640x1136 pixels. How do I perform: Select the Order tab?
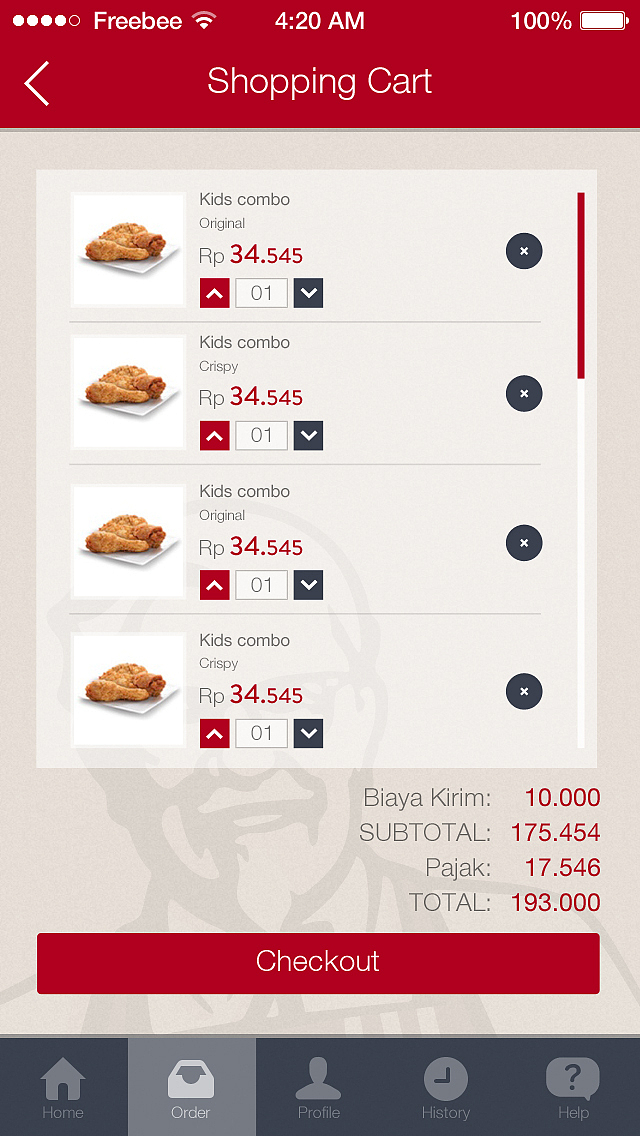click(x=191, y=1088)
